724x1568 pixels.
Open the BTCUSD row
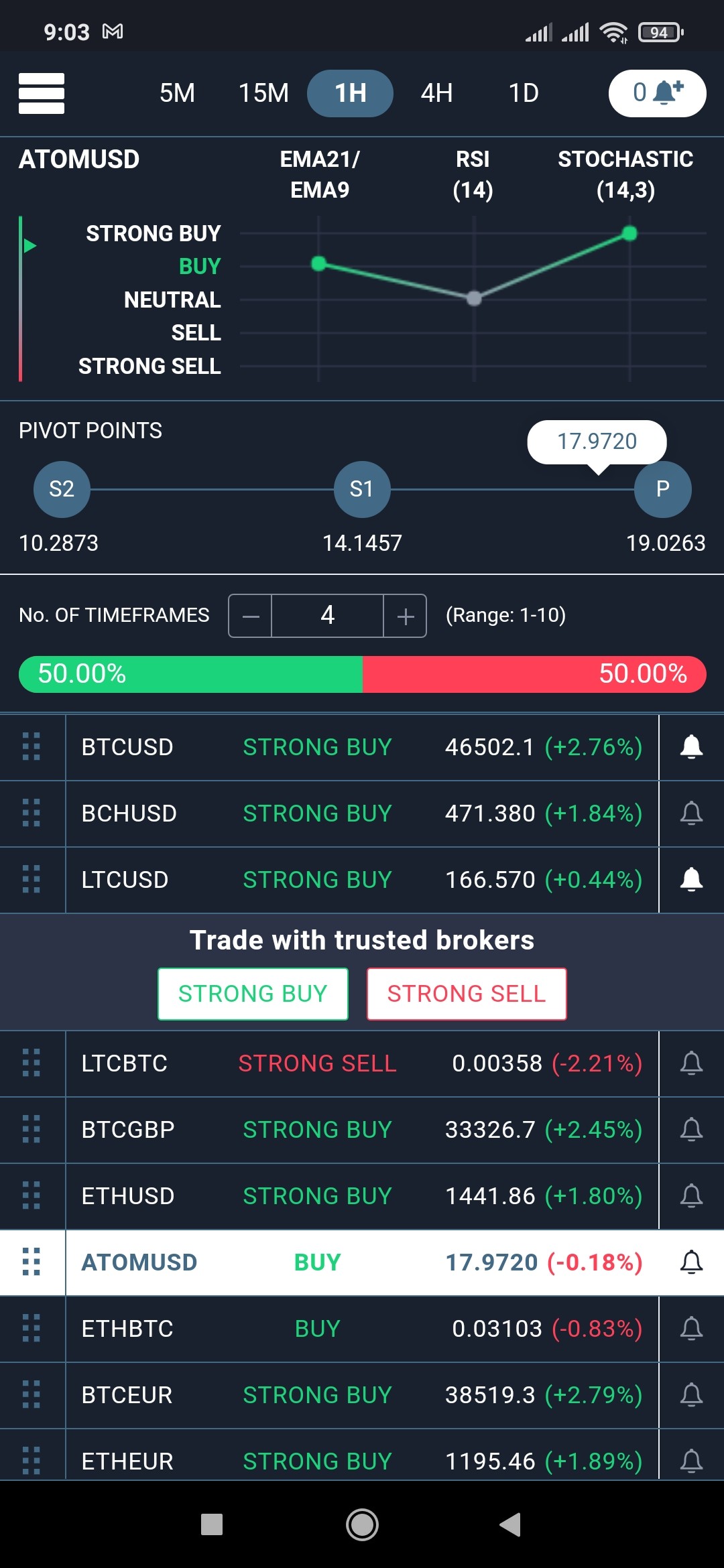click(362, 747)
